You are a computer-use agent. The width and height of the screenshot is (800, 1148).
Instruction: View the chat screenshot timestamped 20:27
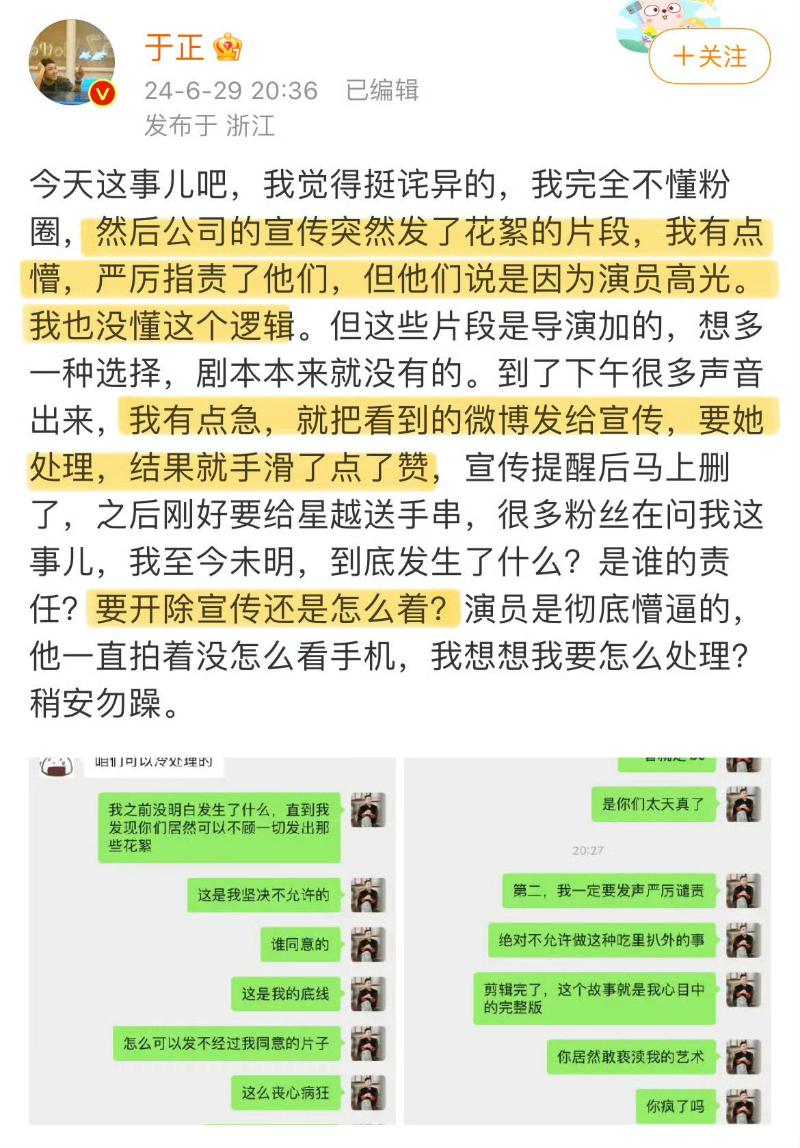pyautogui.click(x=588, y=940)
